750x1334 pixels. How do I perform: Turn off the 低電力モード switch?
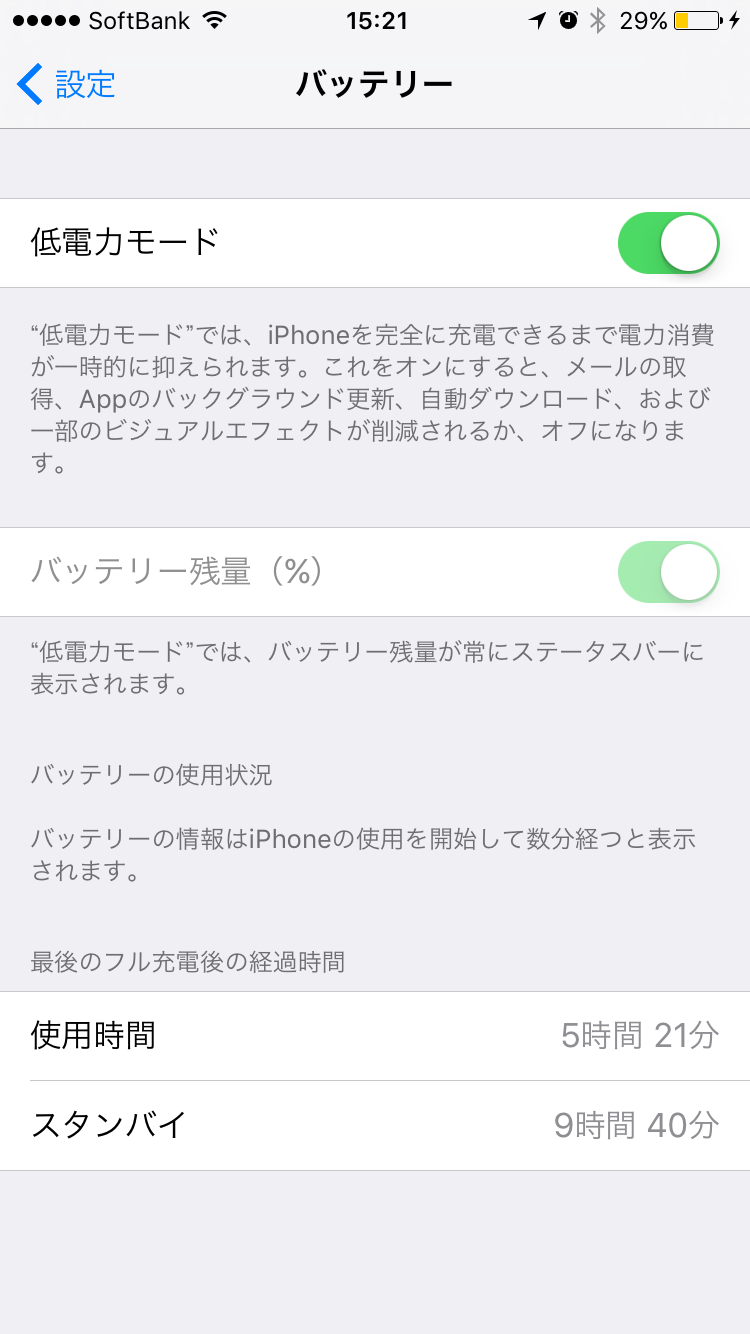(x=669, y=243)
